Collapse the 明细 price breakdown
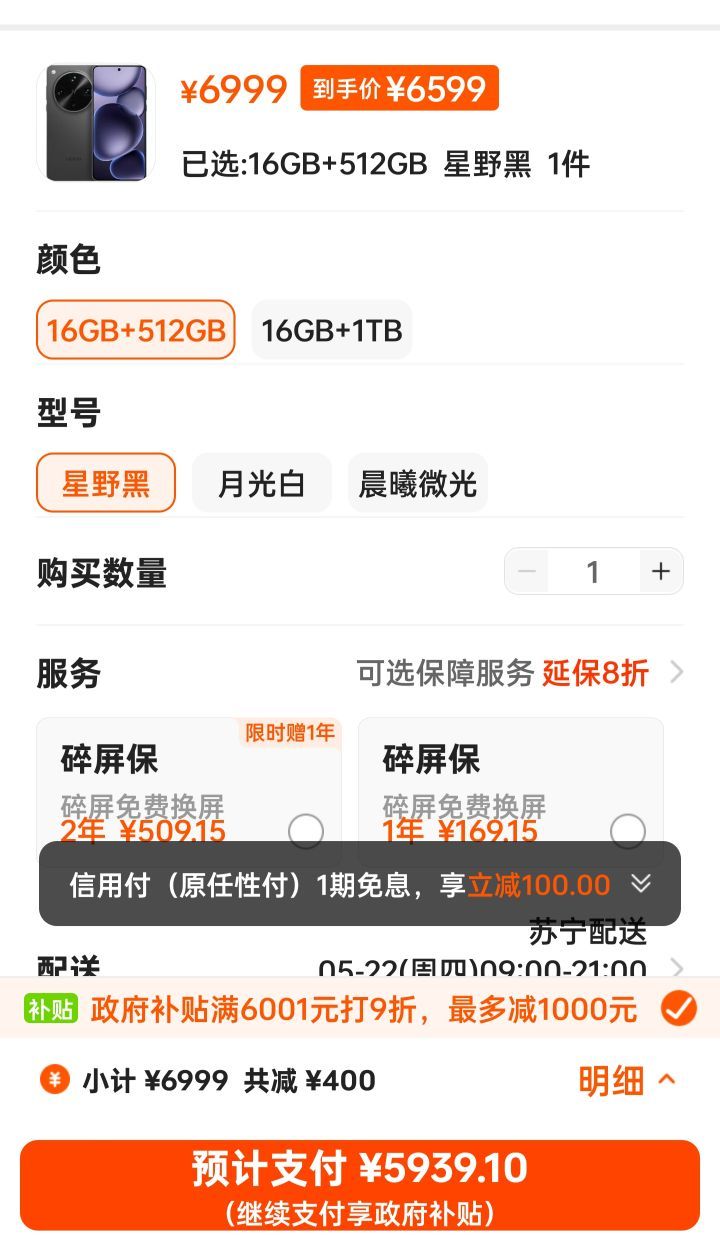The image size is (720, 1251). tap(627, 1080)
